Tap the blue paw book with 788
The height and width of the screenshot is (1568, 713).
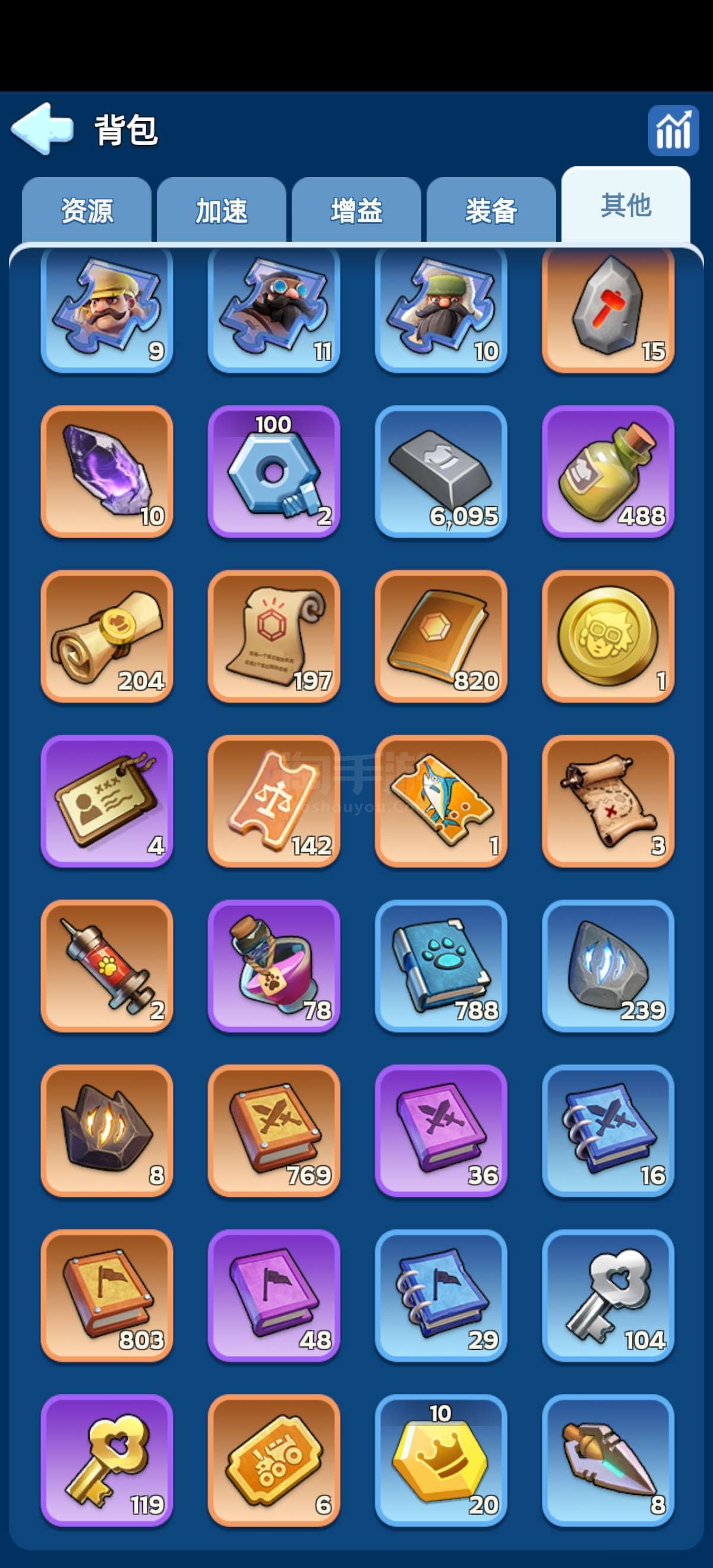point(441,966)
